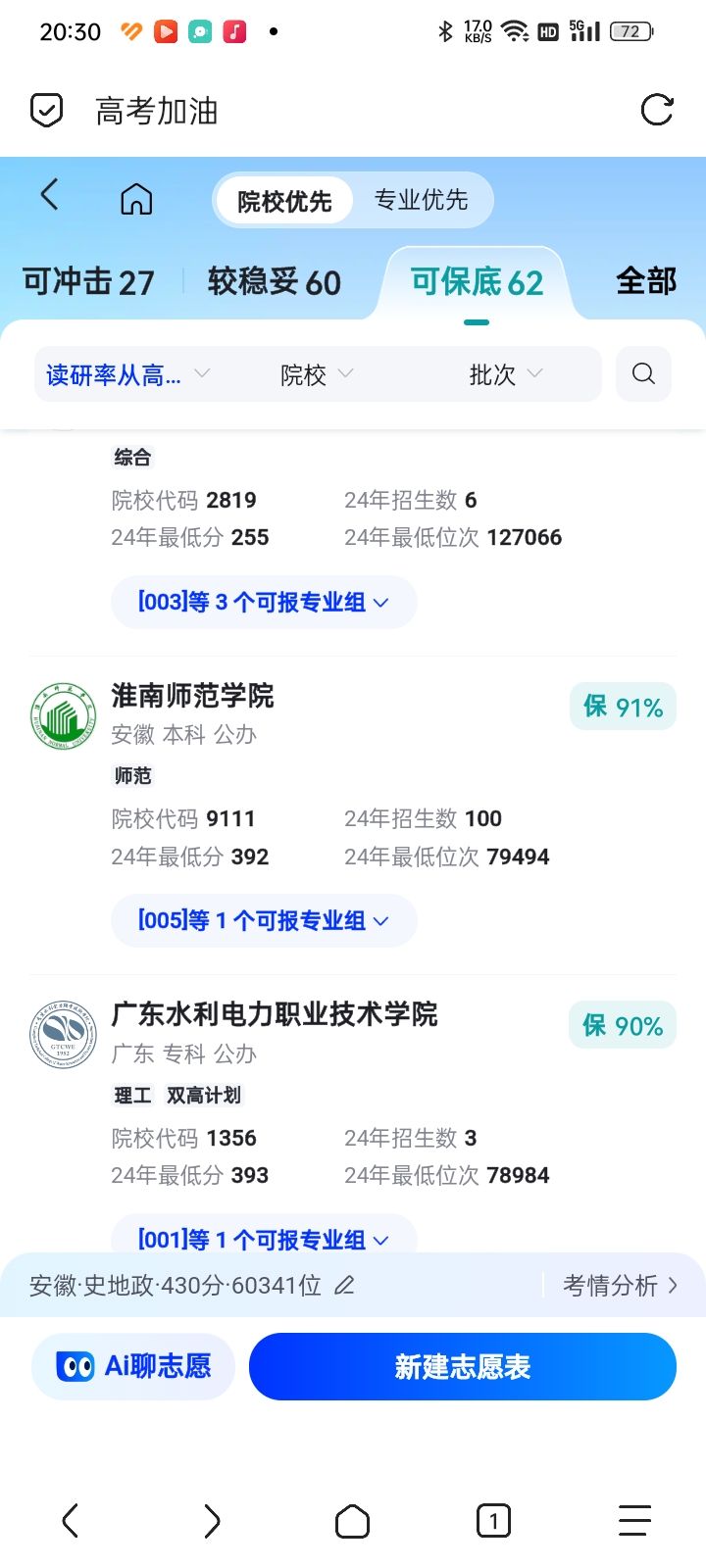Viewport: 706px width, 1568px height.
Task: Open the 读研率从高 sort dropdown
Action: pos(127,374)
